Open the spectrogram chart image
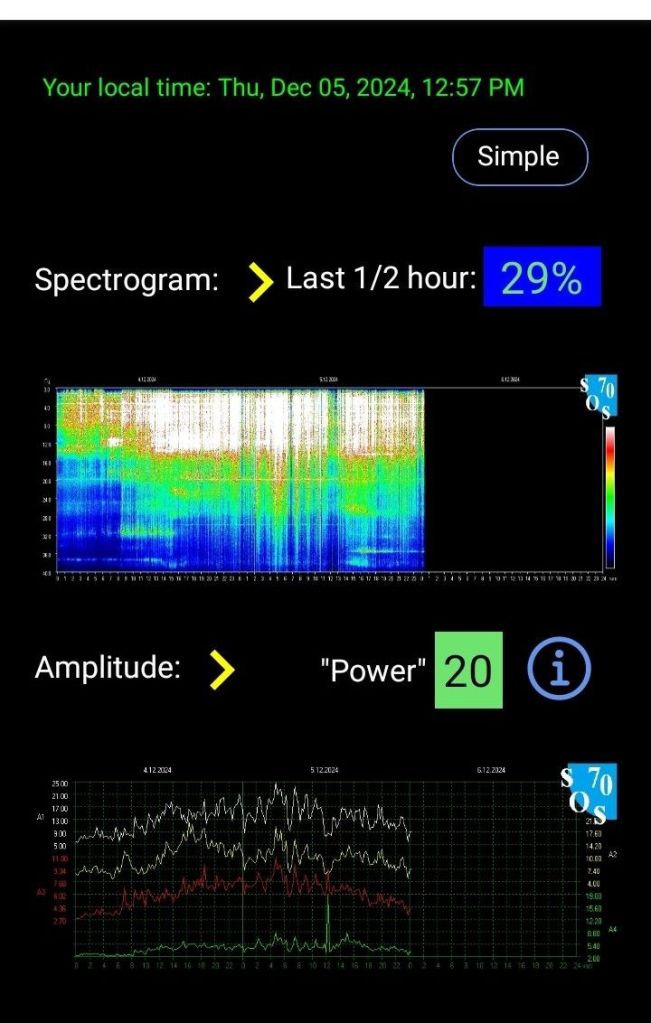The image size is (651, 1023). coord(325,477)
